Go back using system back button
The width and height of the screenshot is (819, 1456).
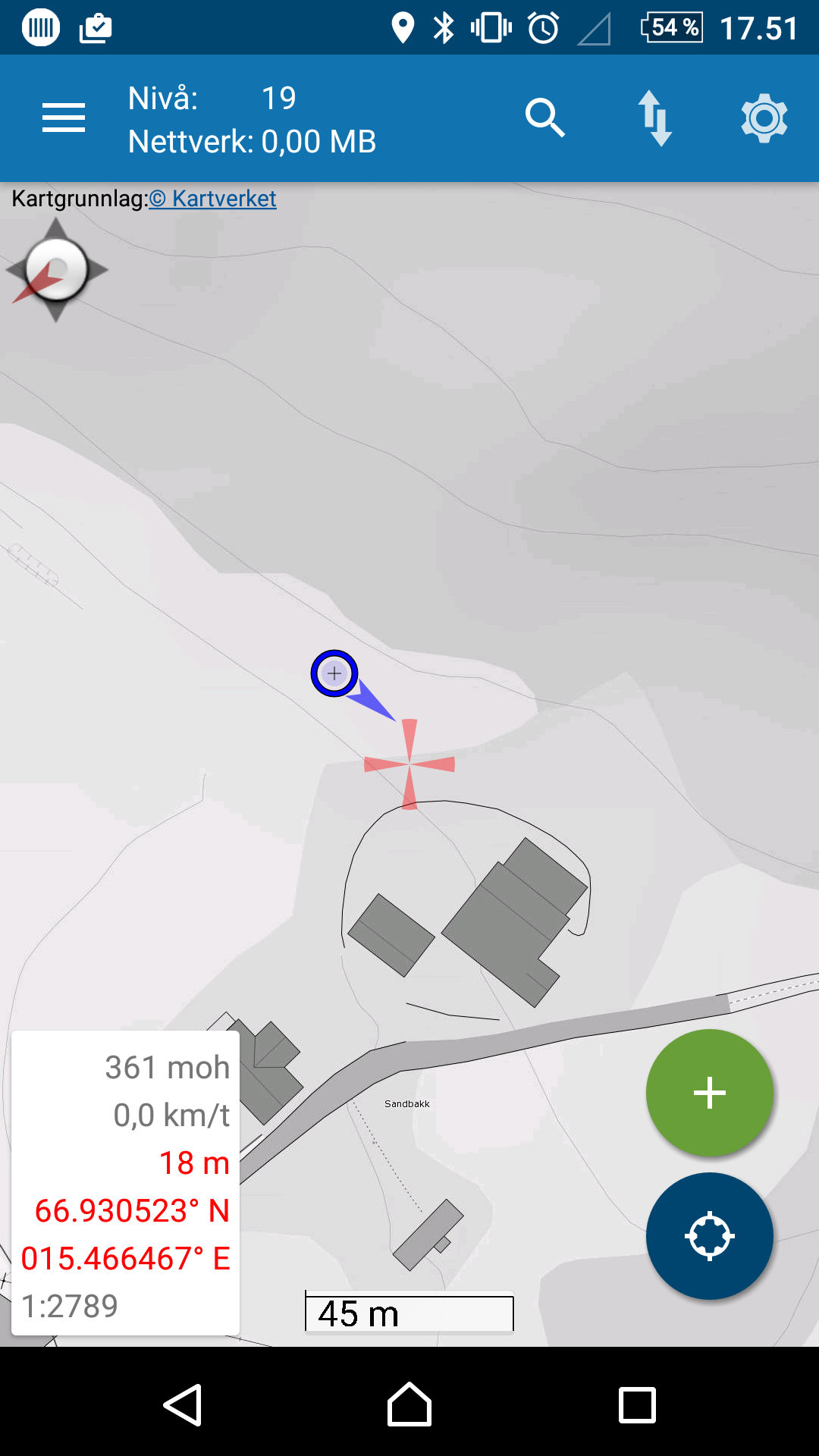coord(183,1405)
